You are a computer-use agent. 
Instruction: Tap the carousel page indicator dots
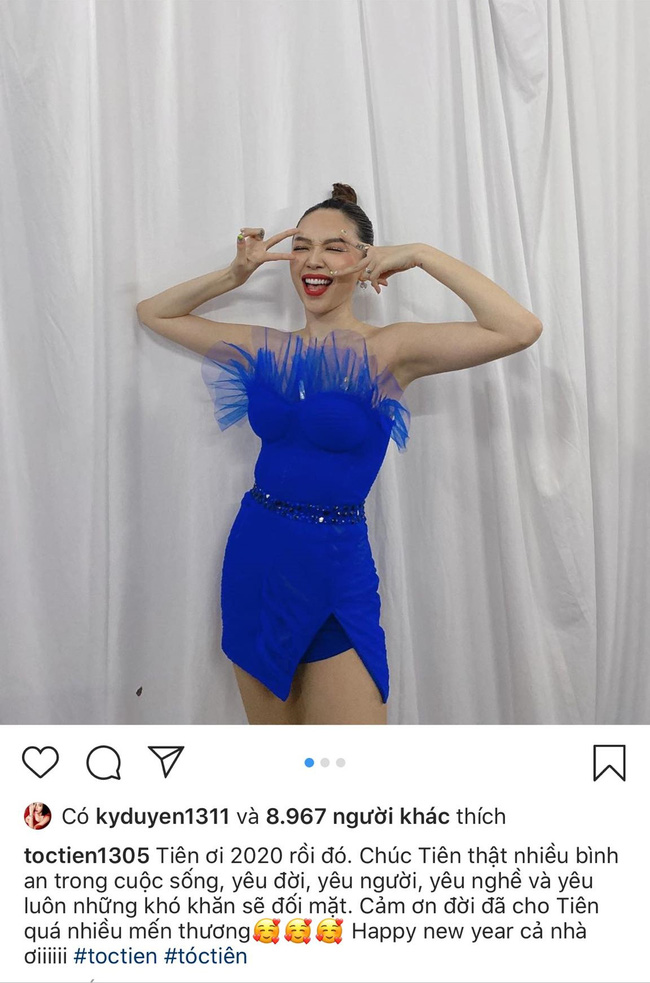pyautogui.click(x=325, y=762)
